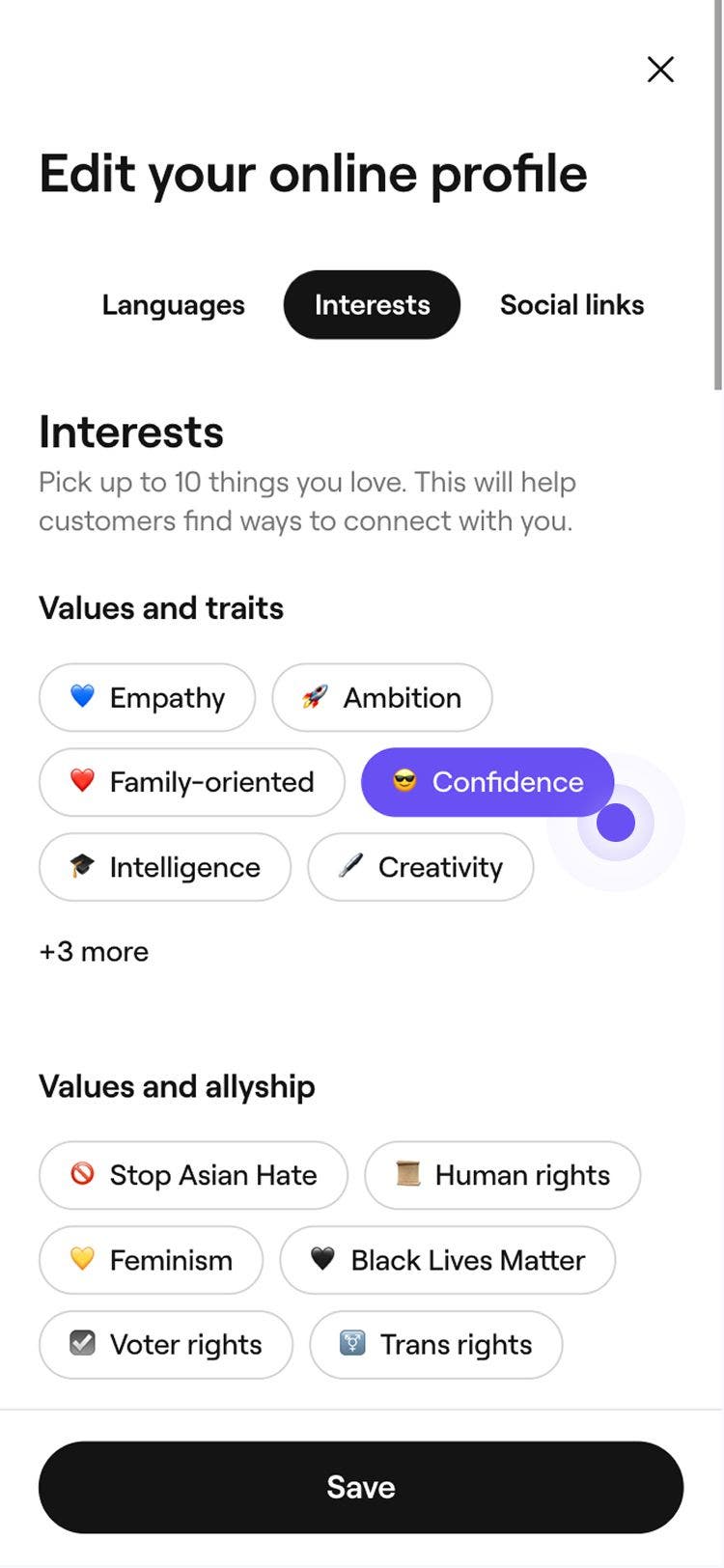Select the Interests tab
Image resolution: width=724 pixels, height=1568 pixels.
pos(372,305)
